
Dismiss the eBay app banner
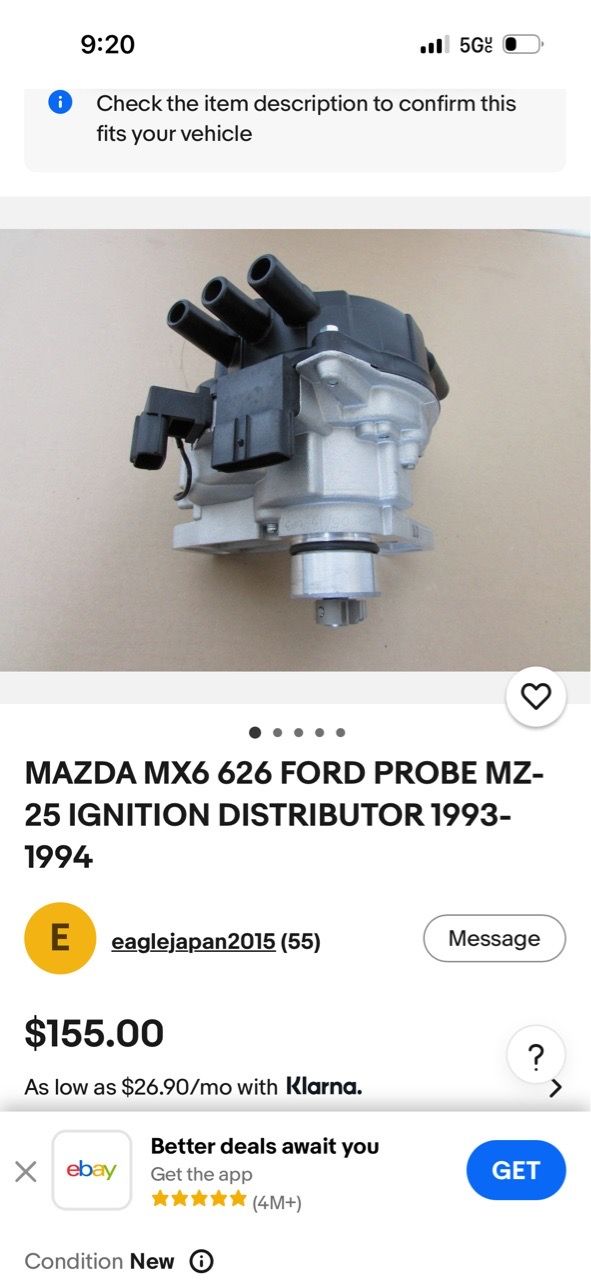coord(26,1172)
